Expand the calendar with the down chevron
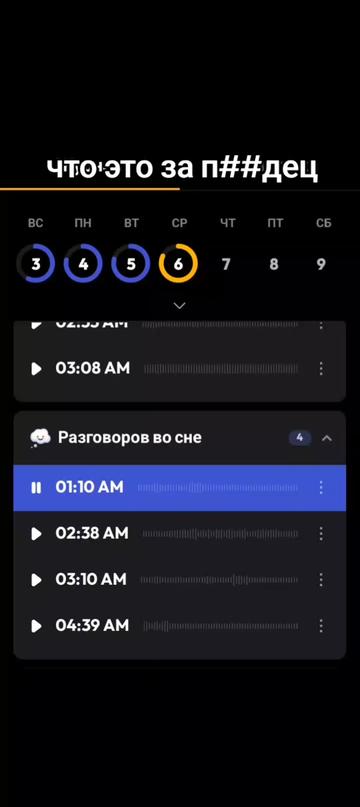The height and width of the screenshot is (807, 360). click(179, 306)
